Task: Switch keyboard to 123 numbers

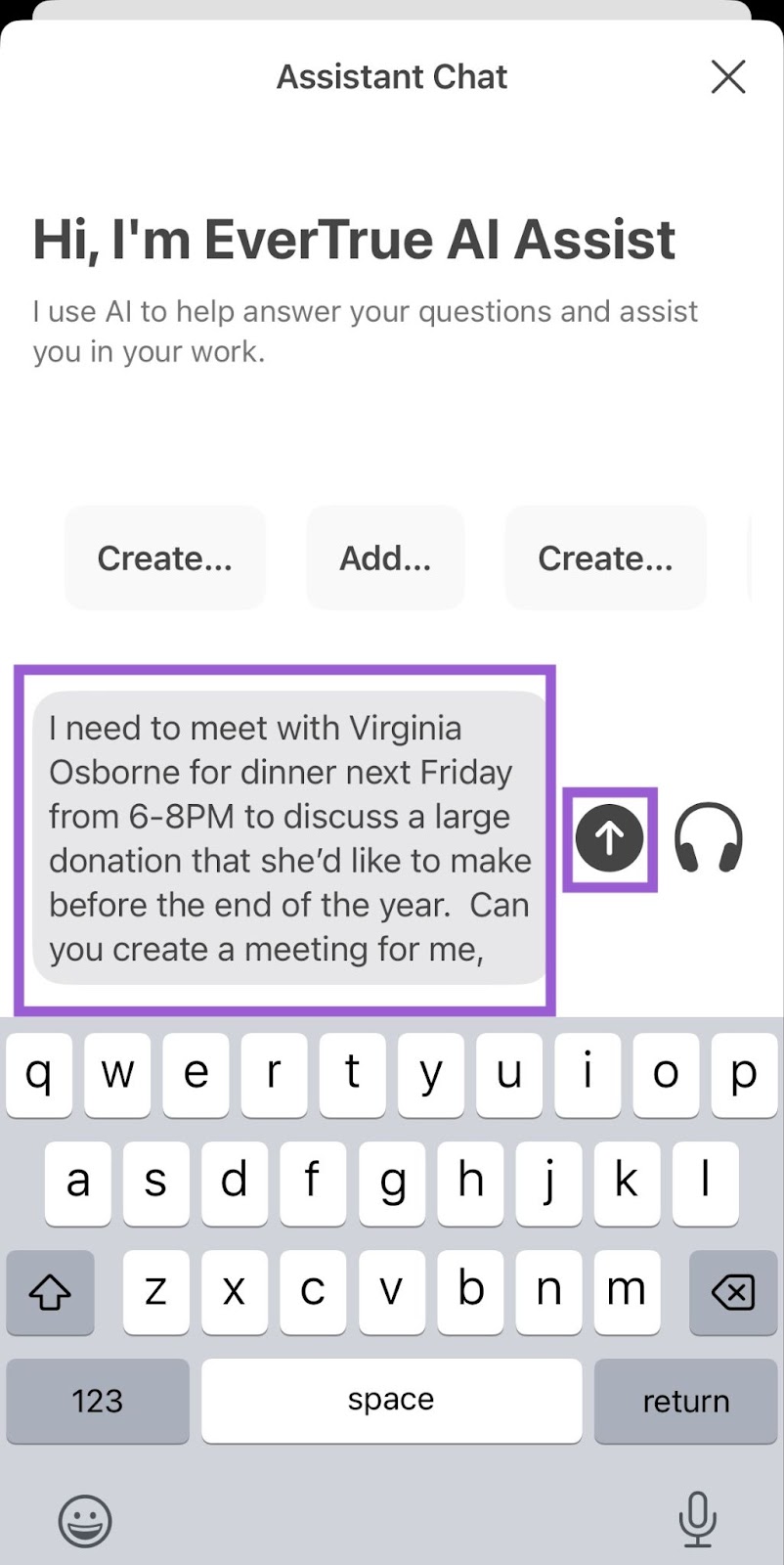Action: click(97, 1401)
